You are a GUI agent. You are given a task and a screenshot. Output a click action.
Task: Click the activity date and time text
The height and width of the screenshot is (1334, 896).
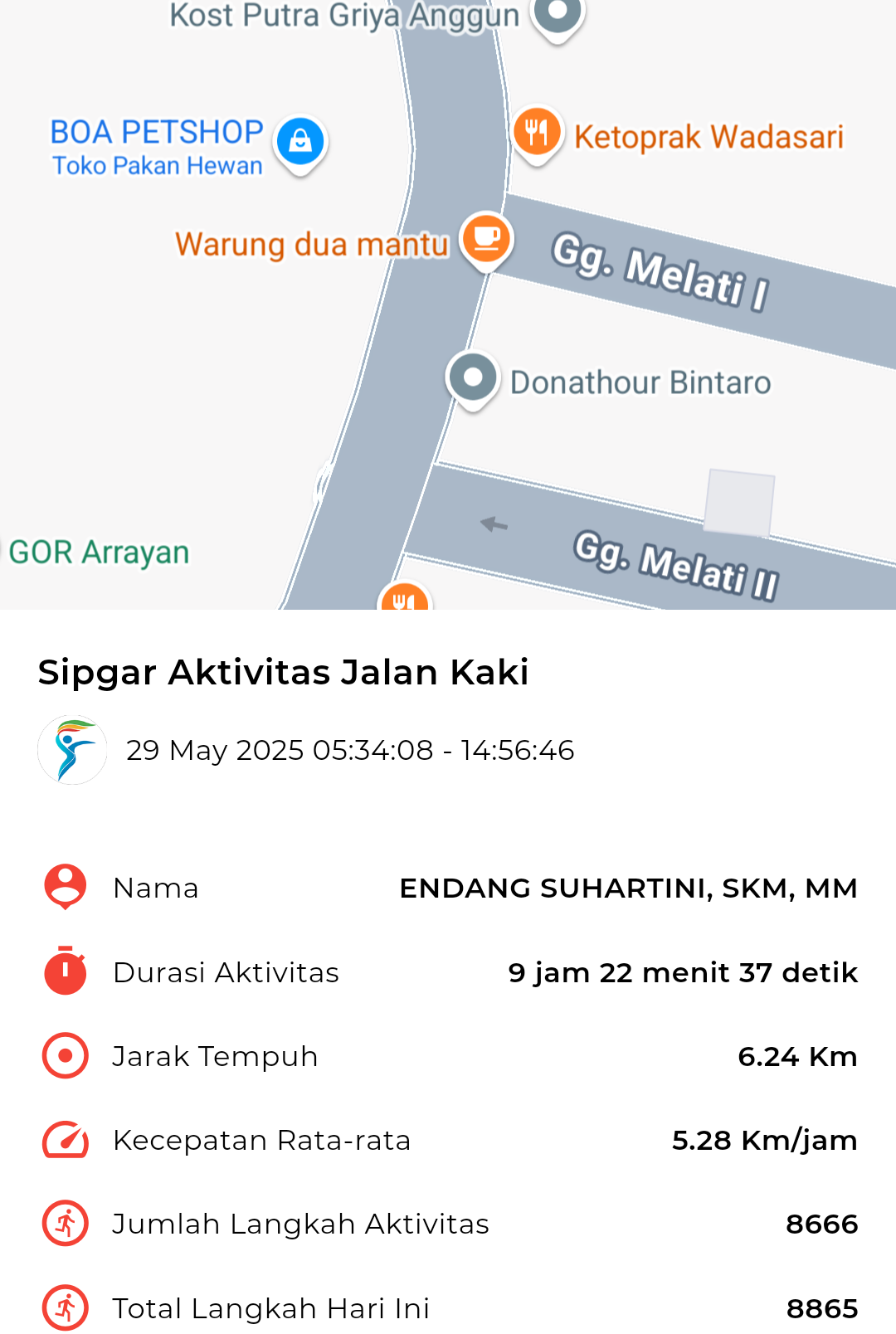pyautogui.click(x=350, y=750)
